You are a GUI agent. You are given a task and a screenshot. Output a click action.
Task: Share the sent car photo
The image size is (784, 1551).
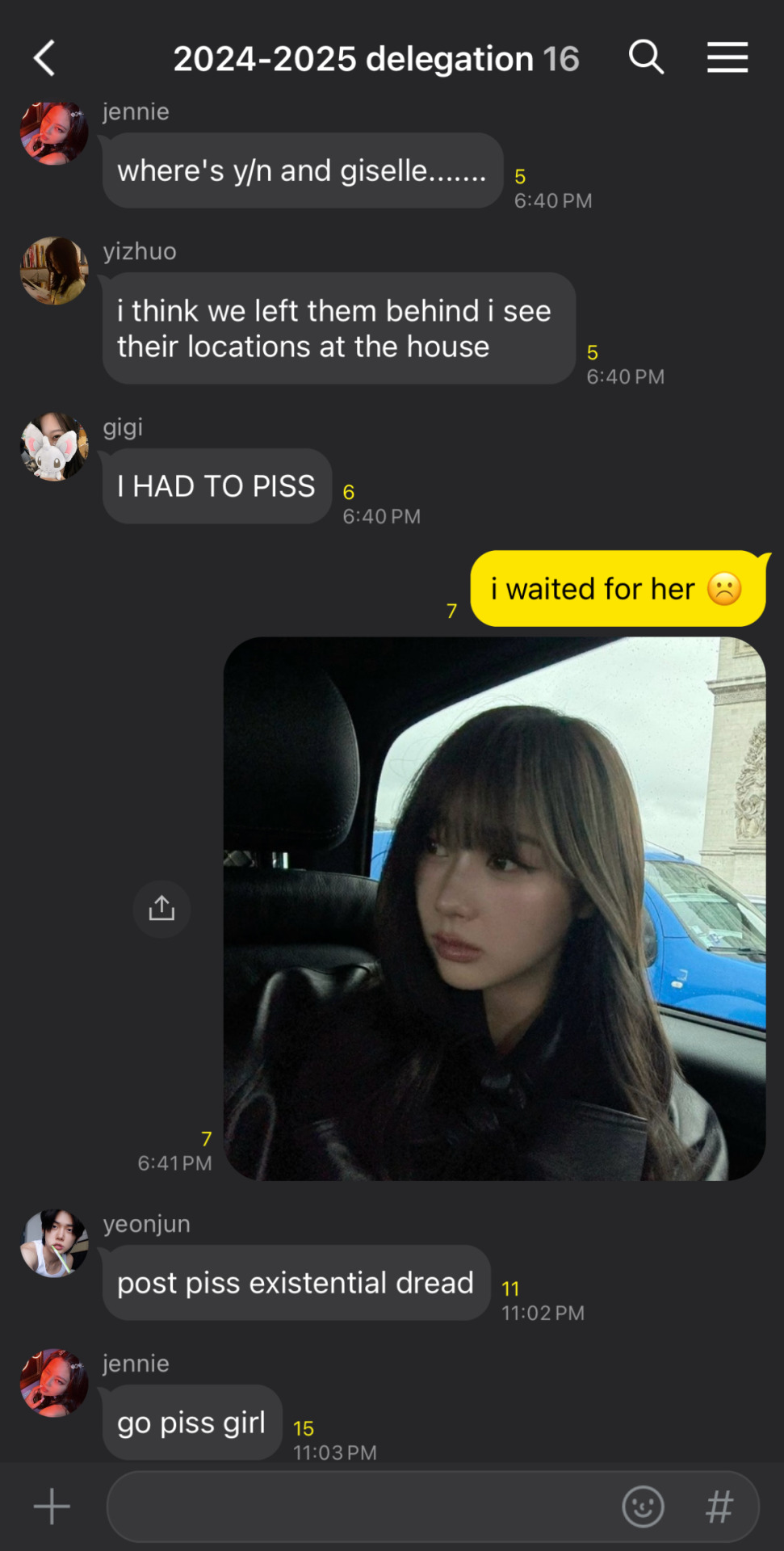click(161, 909)
